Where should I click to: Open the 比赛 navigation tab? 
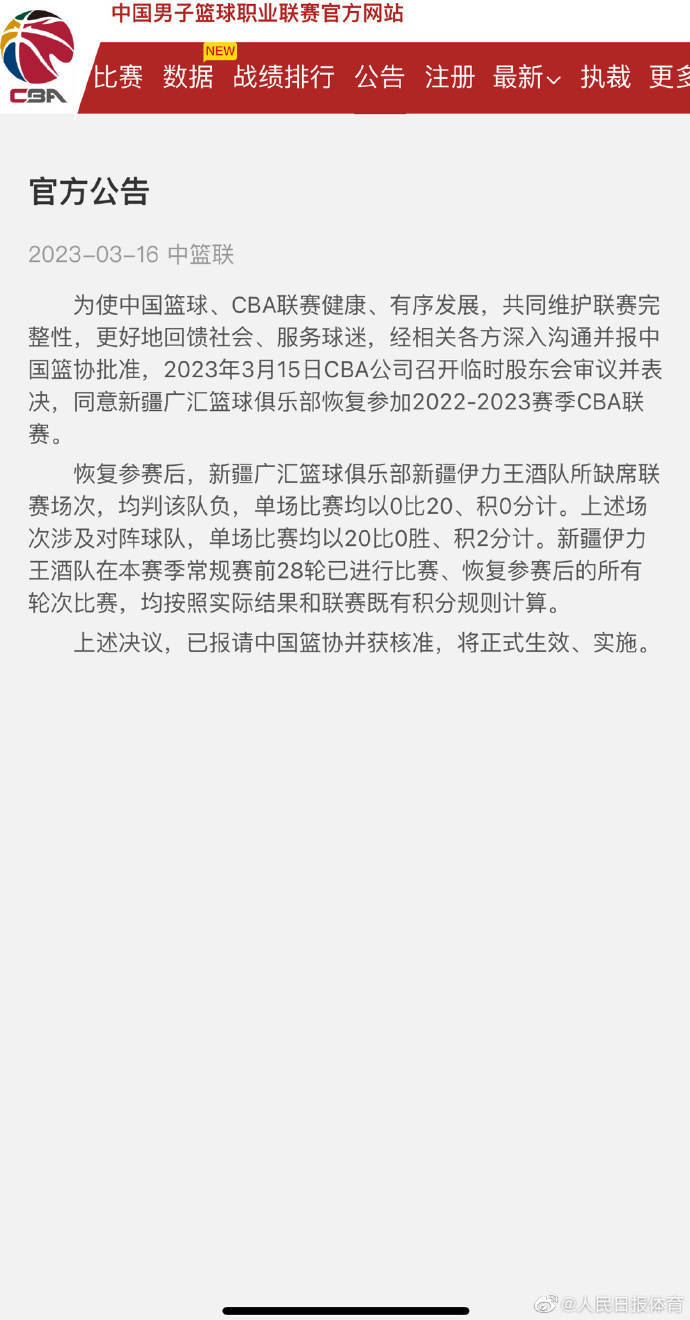118,77
